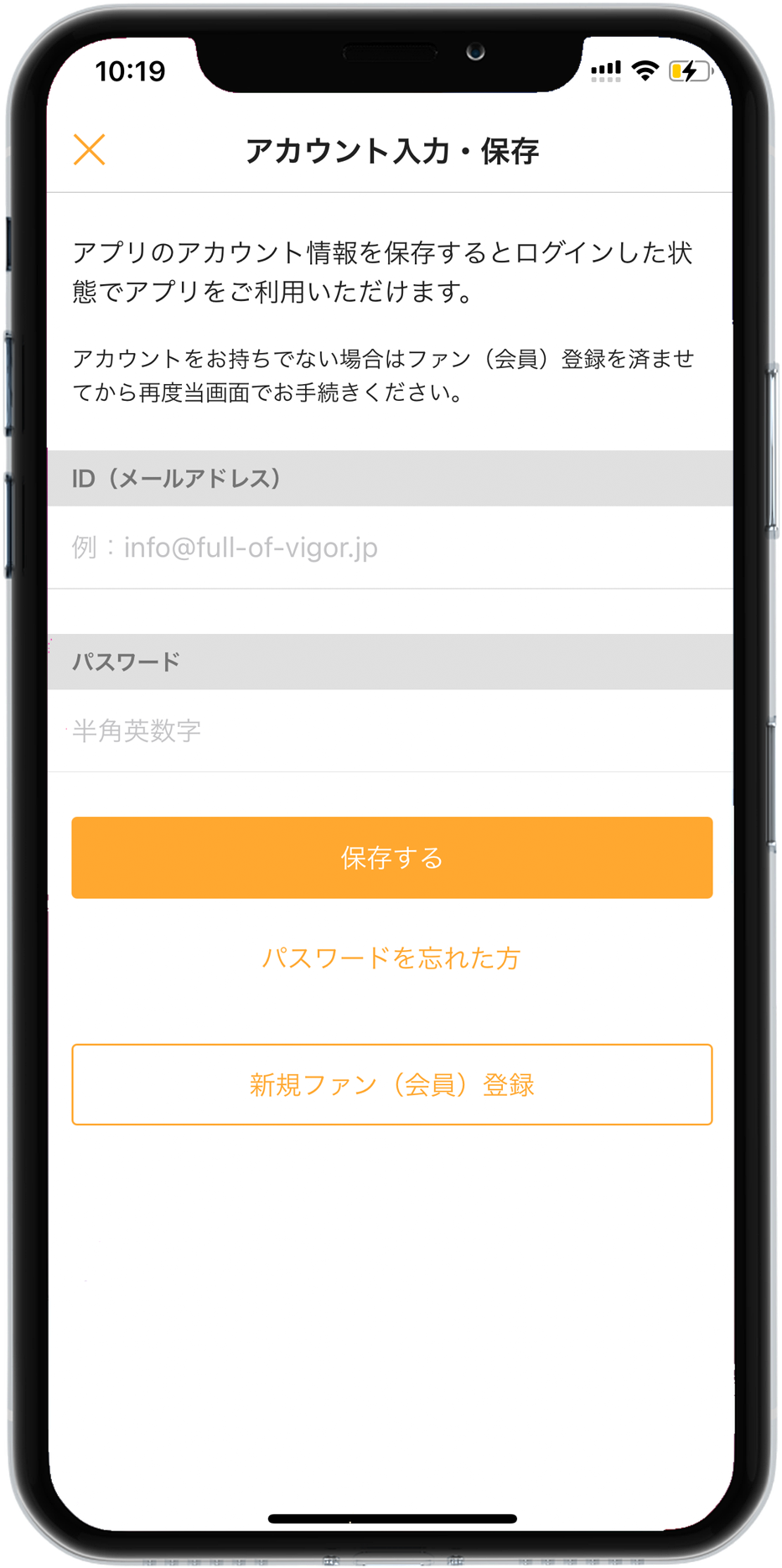782x1568 pixels.
Task: Tap the 保存する save button
Action: (391, 858)
